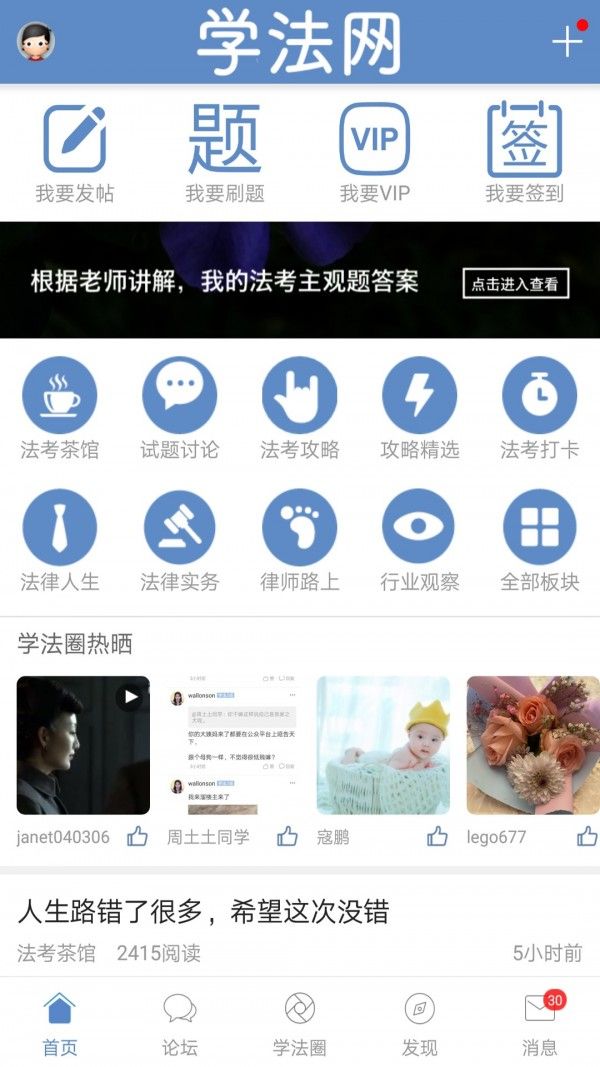
Task: Tap 点击进入查看 on the banner
Action: point(516,283)
